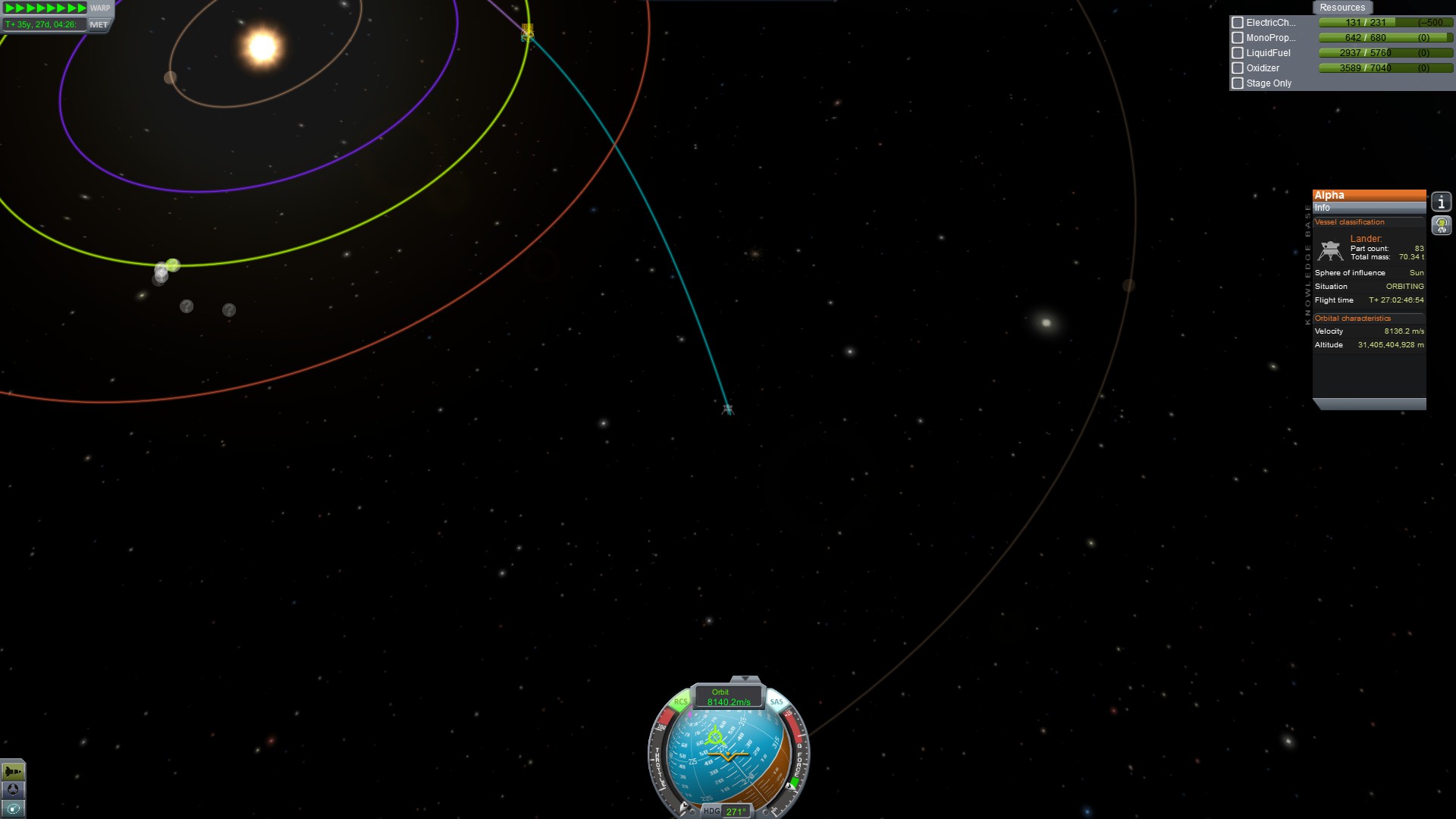The image size is (1456, 819).
Task: Click the time warp arrows
Action: pyautogui.click(x=45, y=8)
